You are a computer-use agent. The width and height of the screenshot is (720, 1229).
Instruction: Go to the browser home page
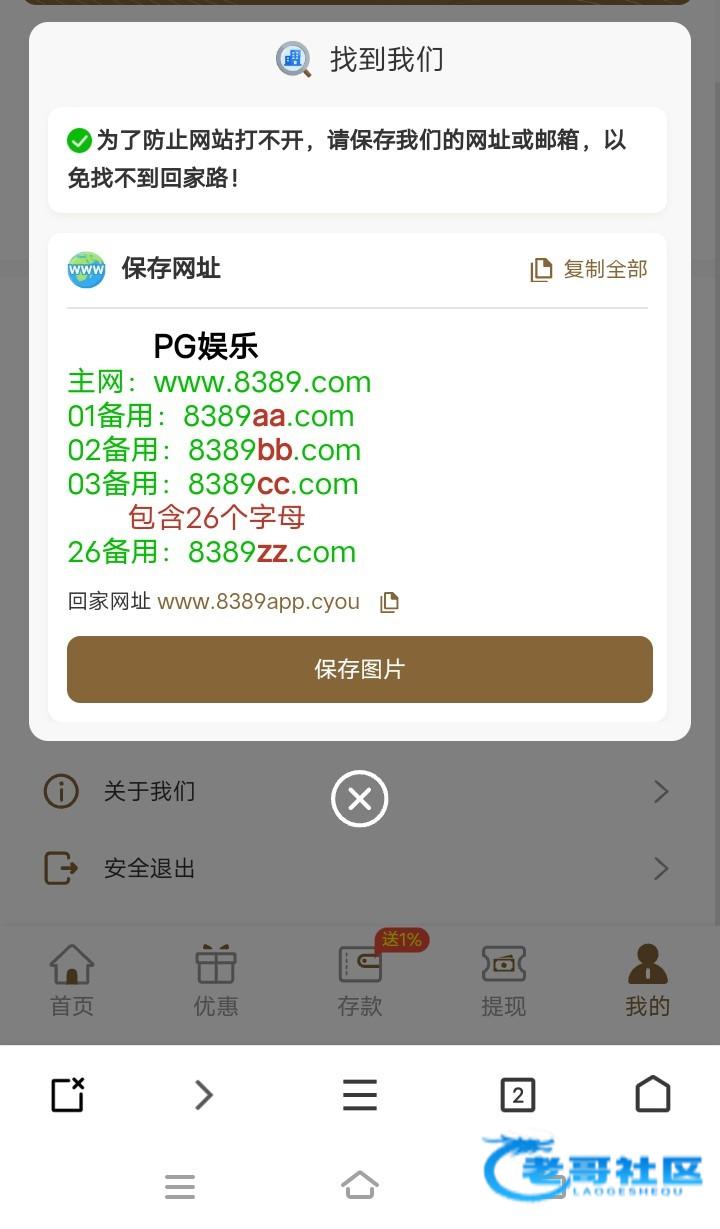[x=652, y=1095]
